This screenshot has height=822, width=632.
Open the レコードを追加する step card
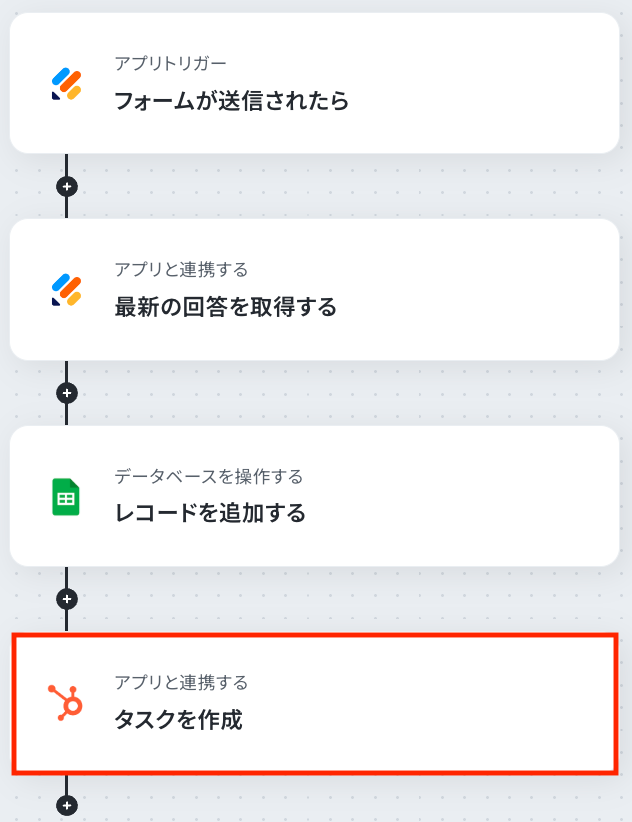coord(314,497)
